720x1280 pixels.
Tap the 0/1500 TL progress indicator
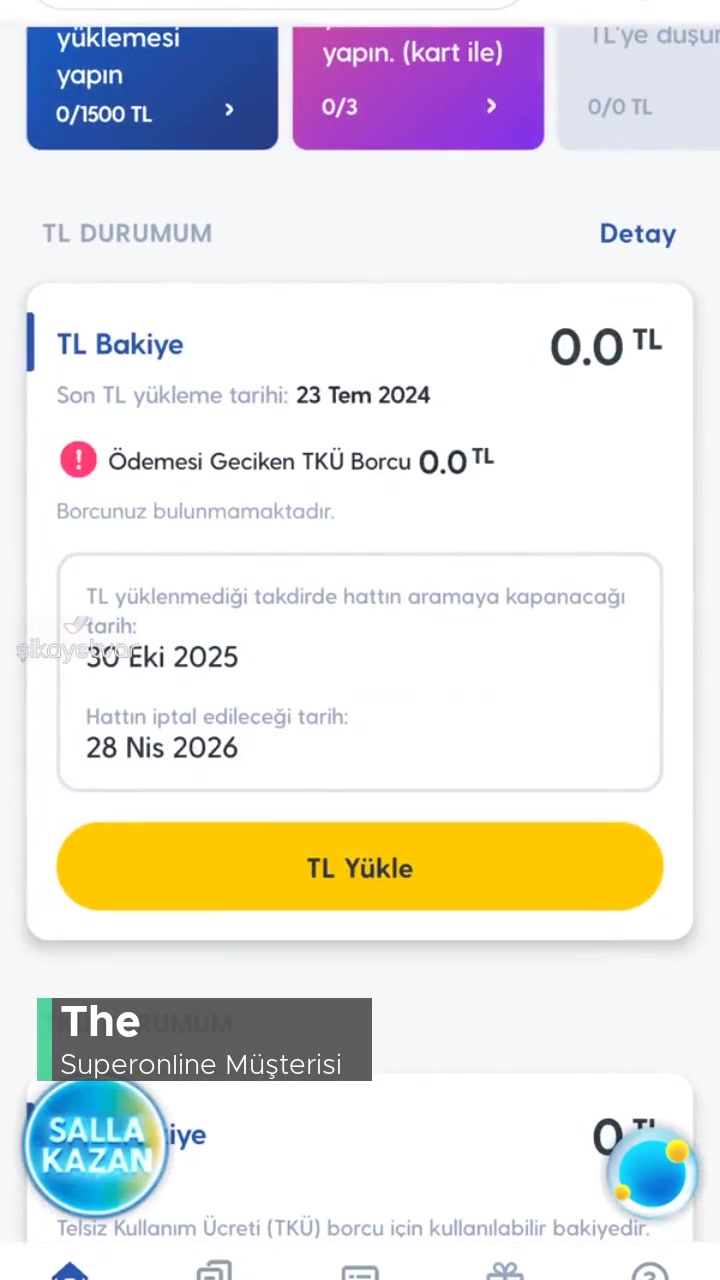click(x=103, y=113)
